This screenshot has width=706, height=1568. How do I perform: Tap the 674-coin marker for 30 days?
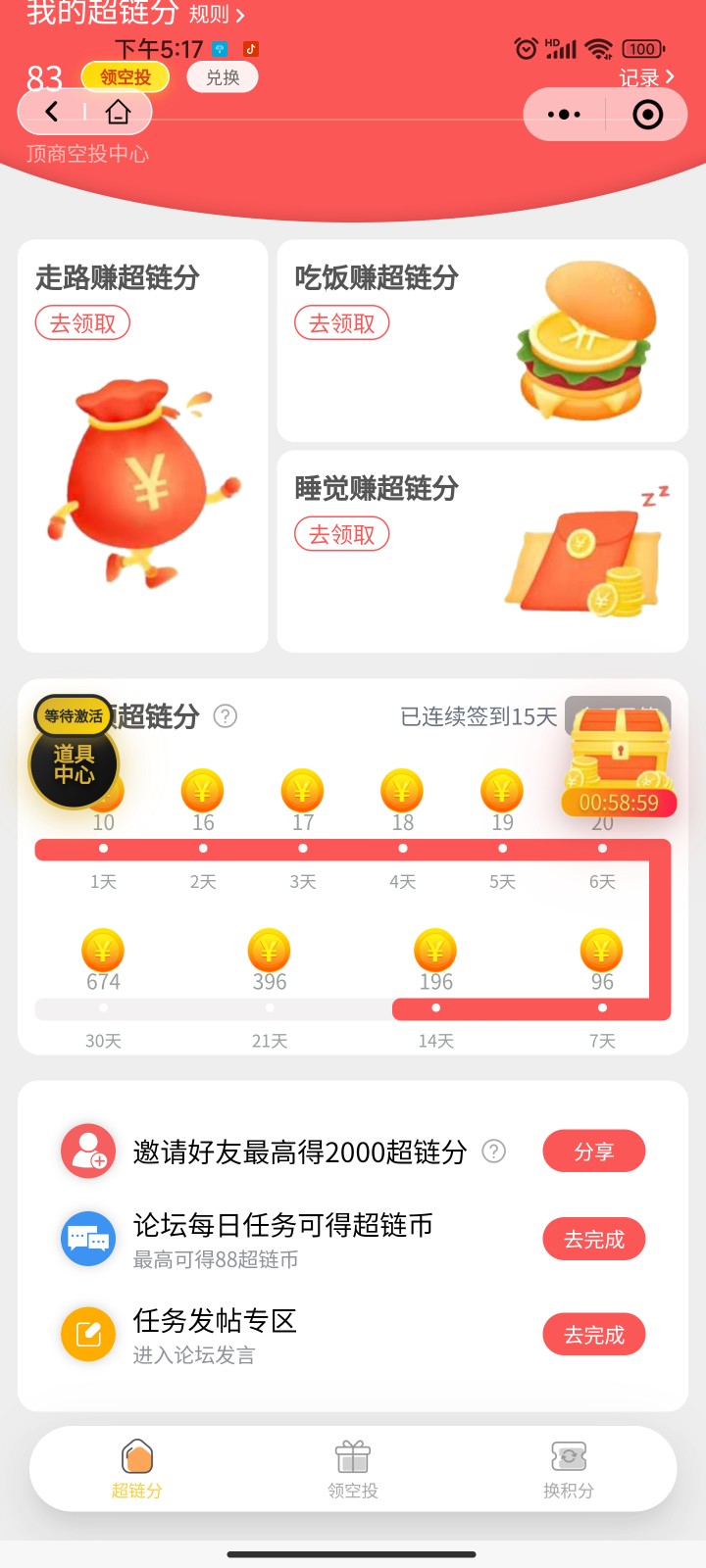tap(102, 949)
